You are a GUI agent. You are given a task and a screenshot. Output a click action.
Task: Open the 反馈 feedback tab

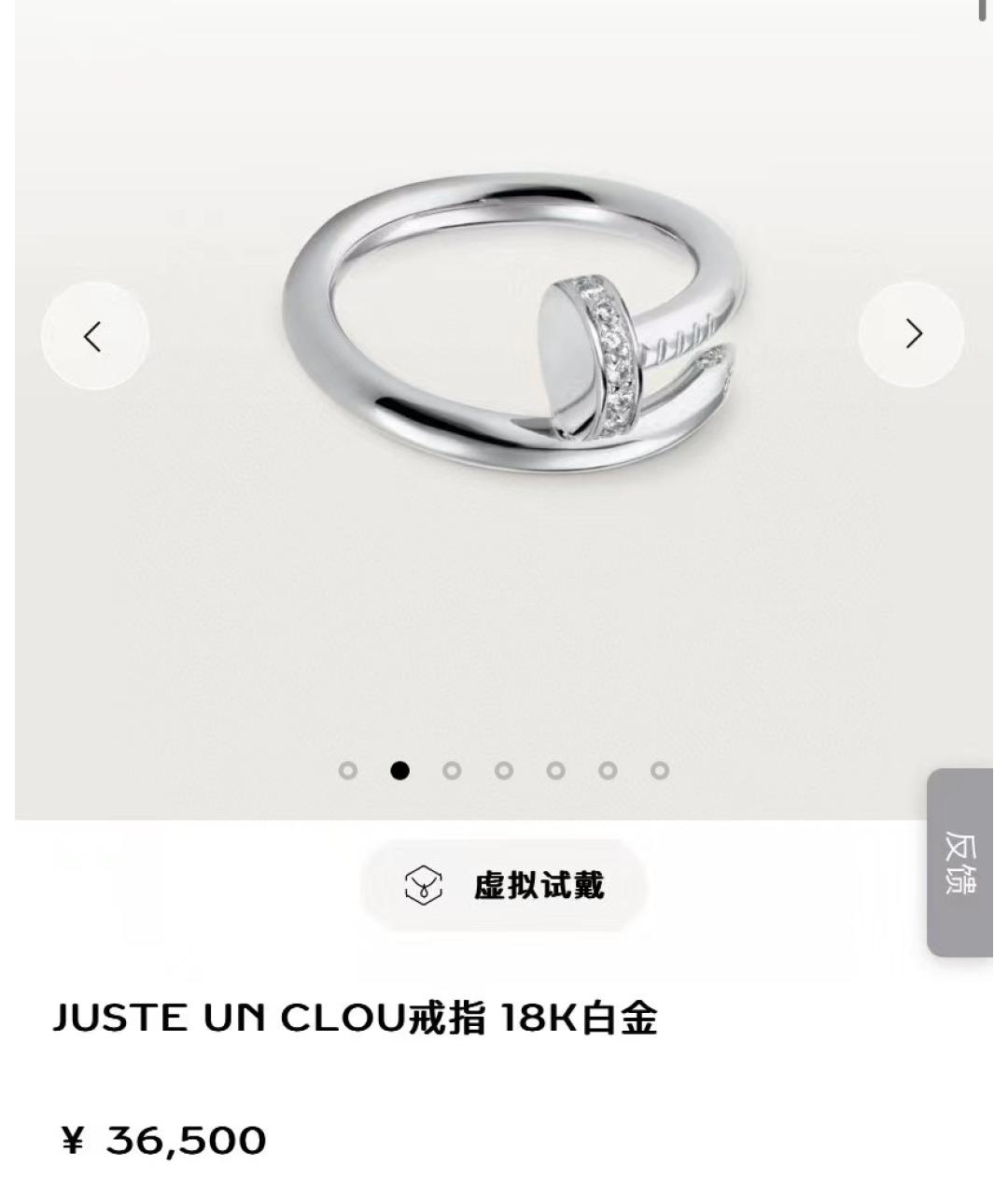tap(960, 862)
